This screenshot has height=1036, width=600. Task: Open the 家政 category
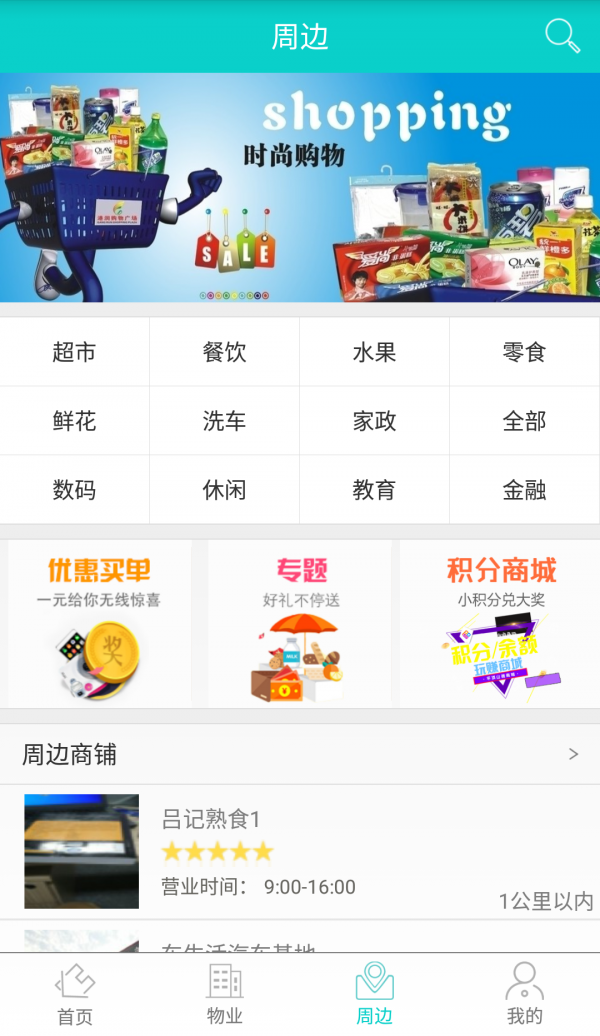374,421
